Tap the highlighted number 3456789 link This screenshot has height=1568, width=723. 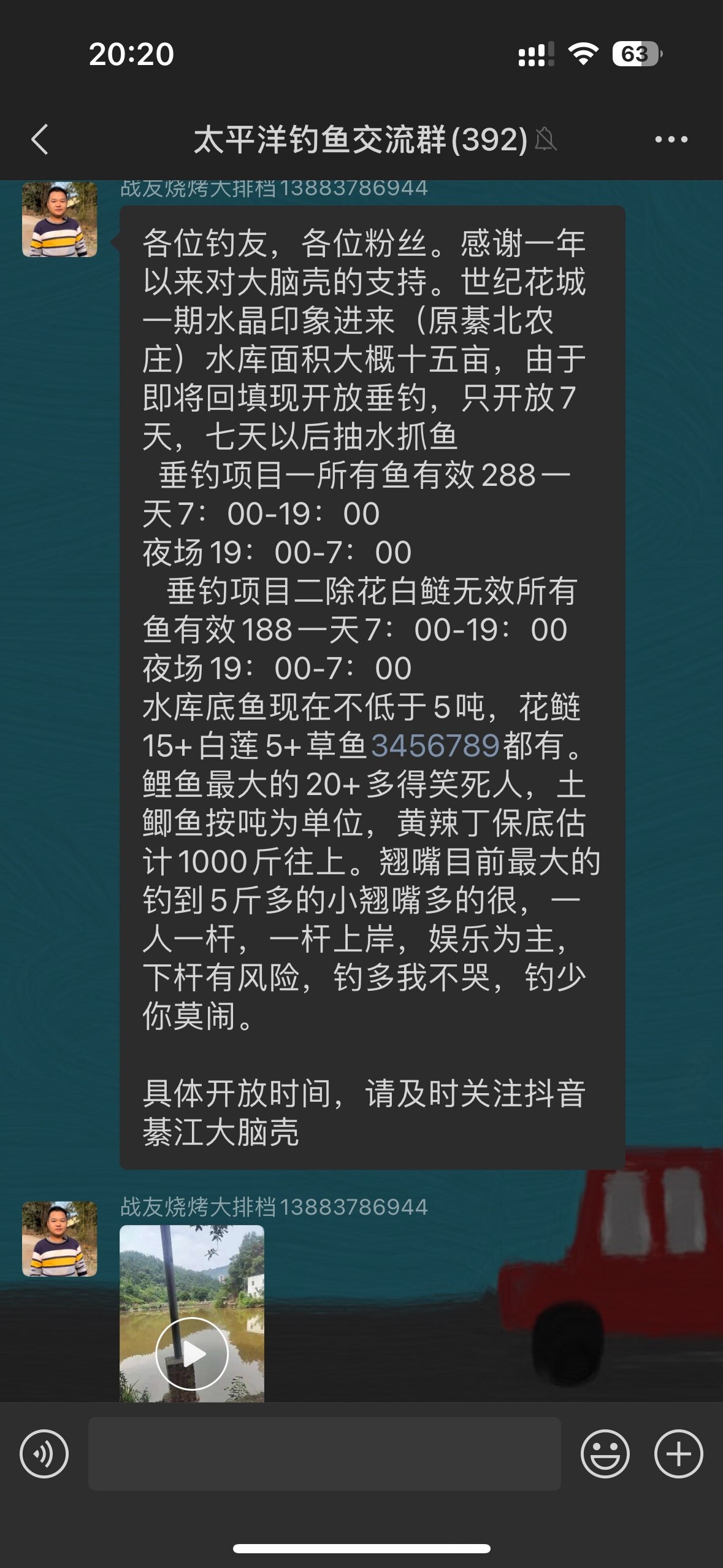pos(435,746)
